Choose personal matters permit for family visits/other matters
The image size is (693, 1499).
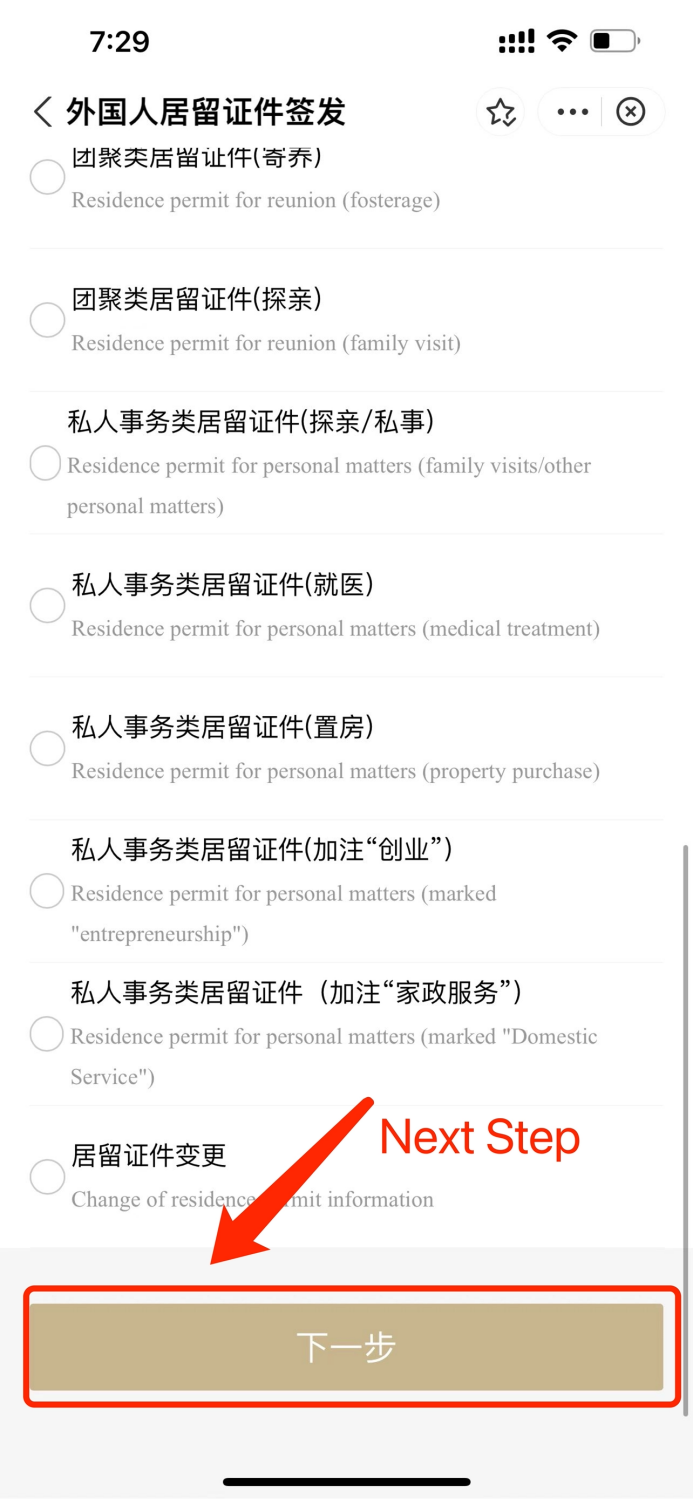pyautogui.click(x=45, y=463)
